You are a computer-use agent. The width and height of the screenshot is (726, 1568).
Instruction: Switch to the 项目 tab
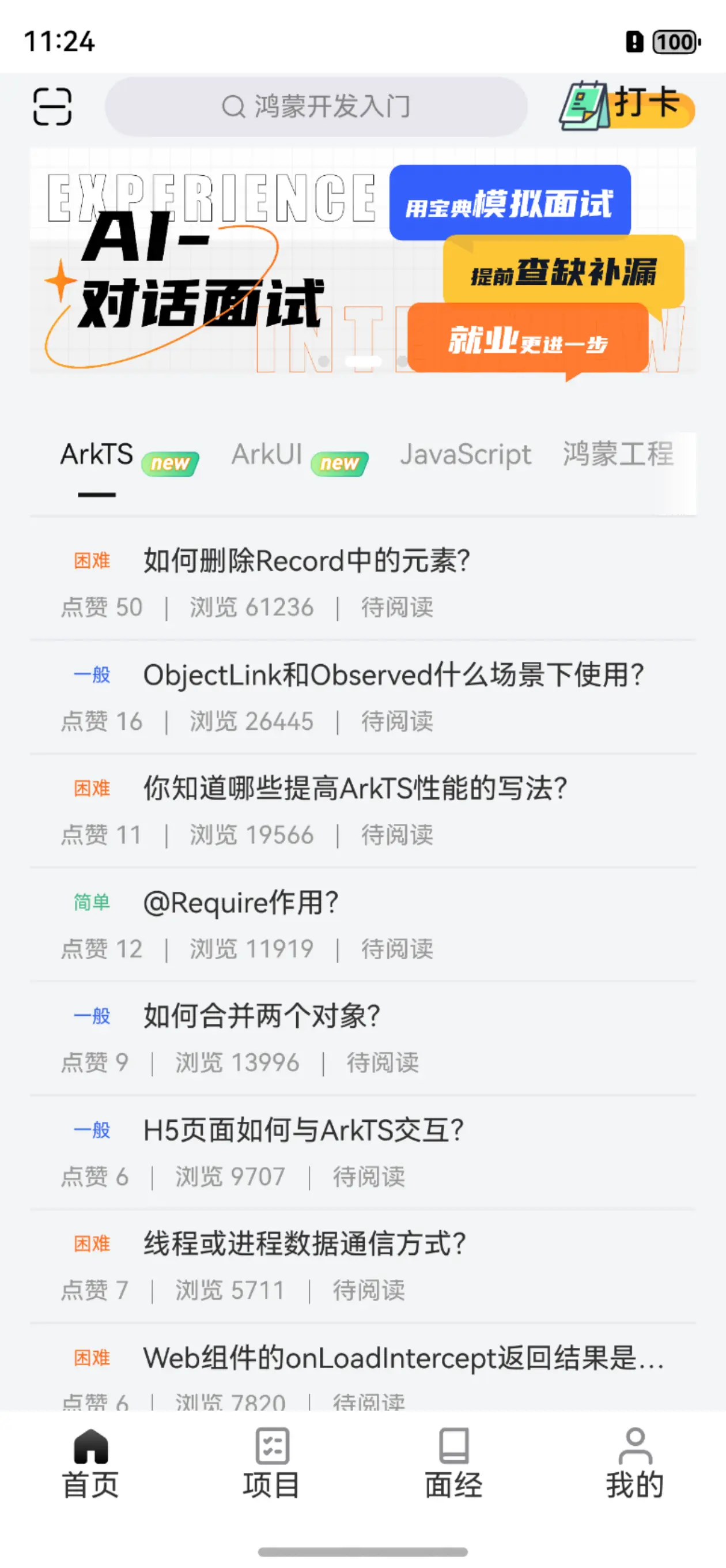pos(271,1463)
